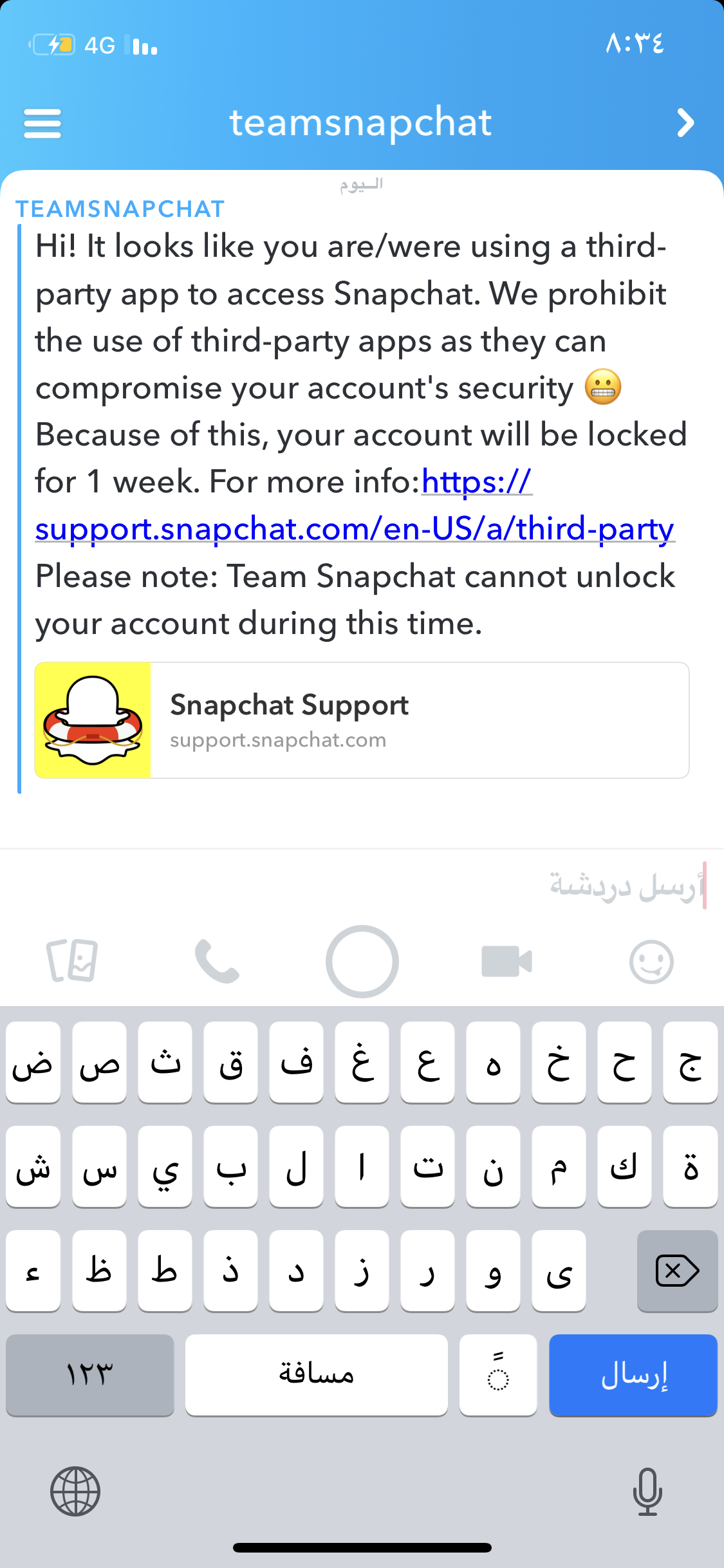The height and width of the screenshot is (1568, 724).
Task: Tap the round camera capture button
Action: tap(362, 961)
